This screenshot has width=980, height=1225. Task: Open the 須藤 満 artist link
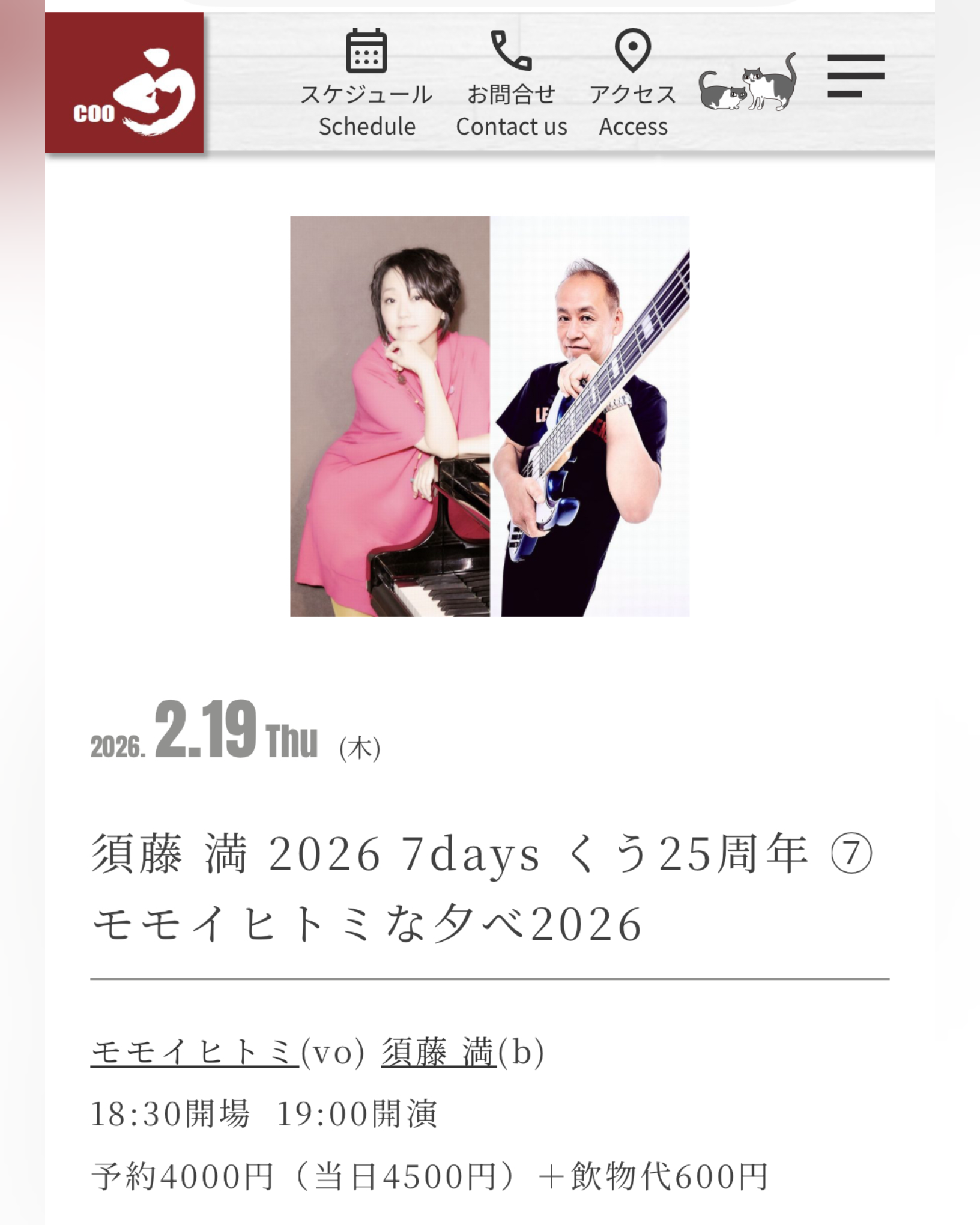coord(439,1053)
